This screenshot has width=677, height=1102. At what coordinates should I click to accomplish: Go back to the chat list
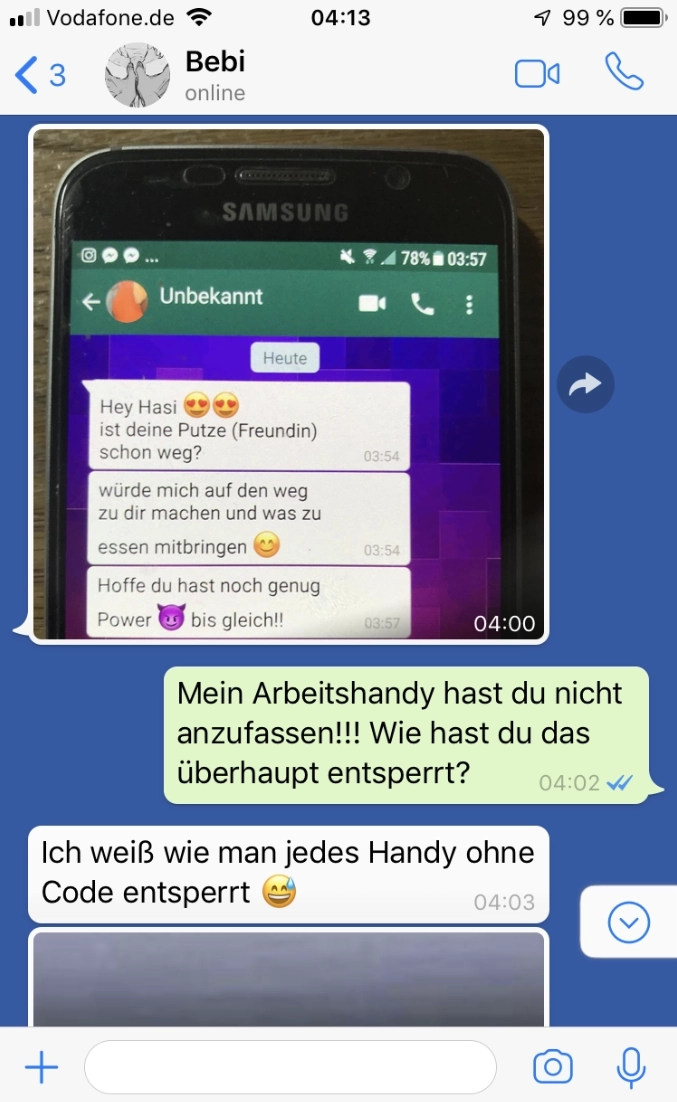click(40, 75)
